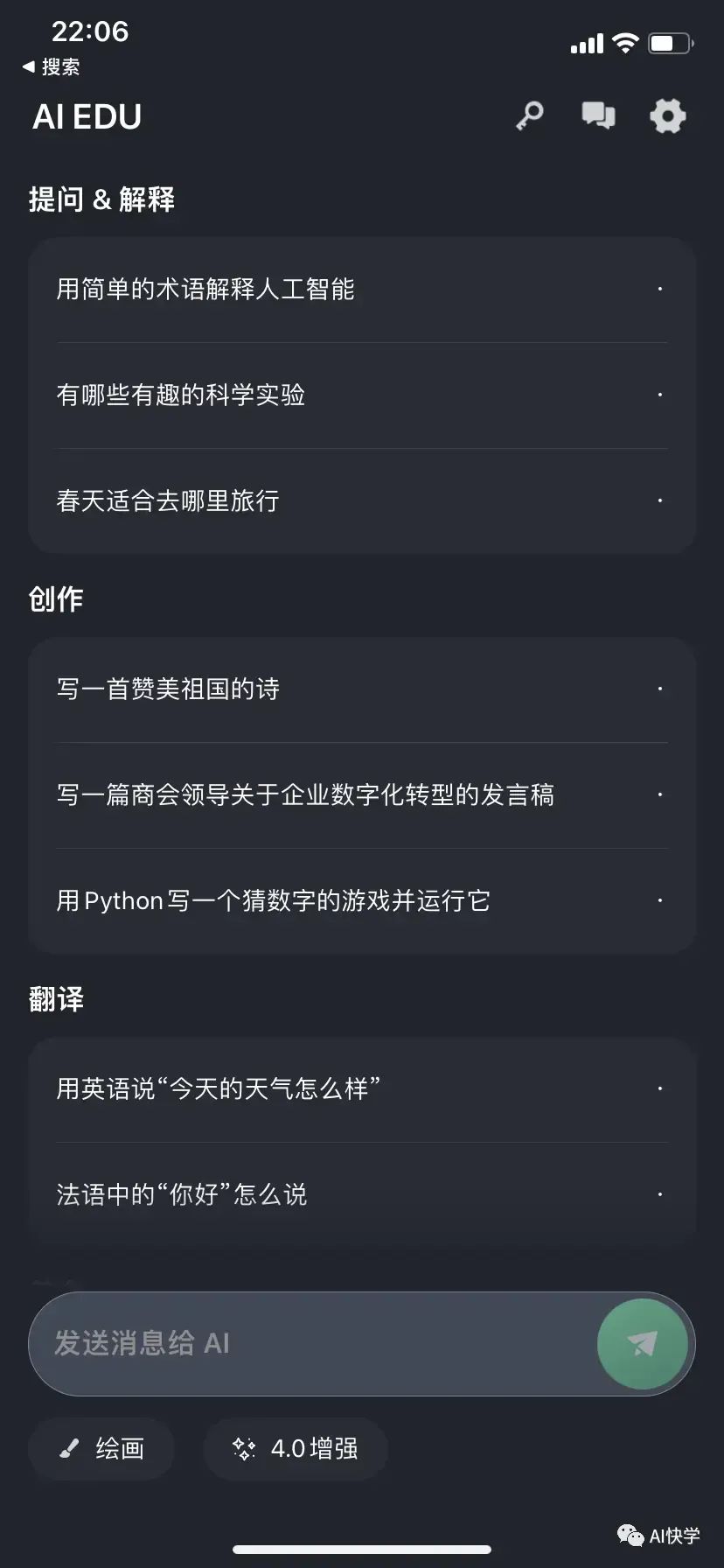Select the 翻译 section header
This screenshot has width=724, height=1568.
[x=55, y=999]
